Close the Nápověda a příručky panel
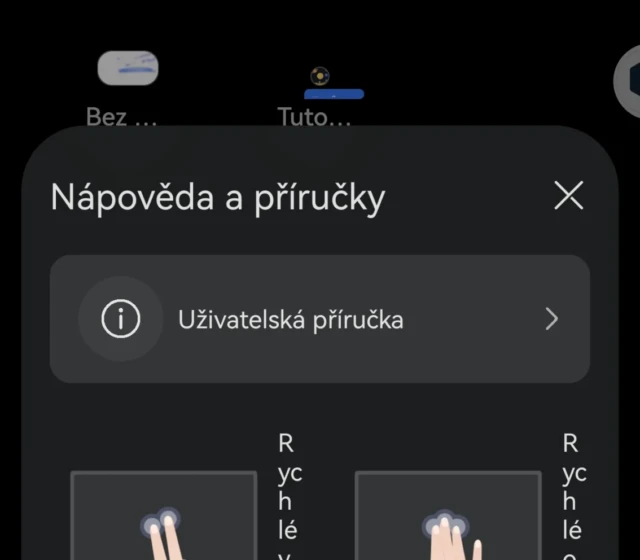Screen dimensions: 640x560 point(568,196)
